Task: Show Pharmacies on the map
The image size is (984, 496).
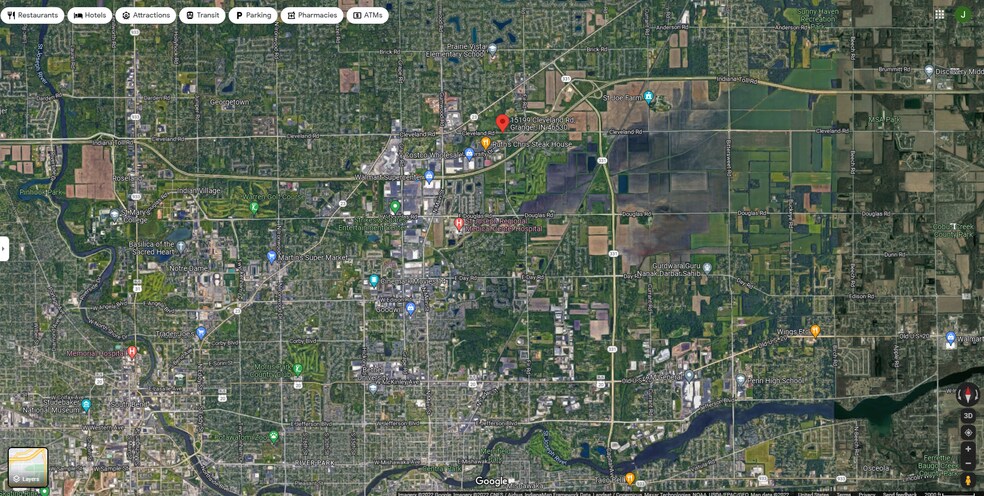Action: (x=311, y=15)
